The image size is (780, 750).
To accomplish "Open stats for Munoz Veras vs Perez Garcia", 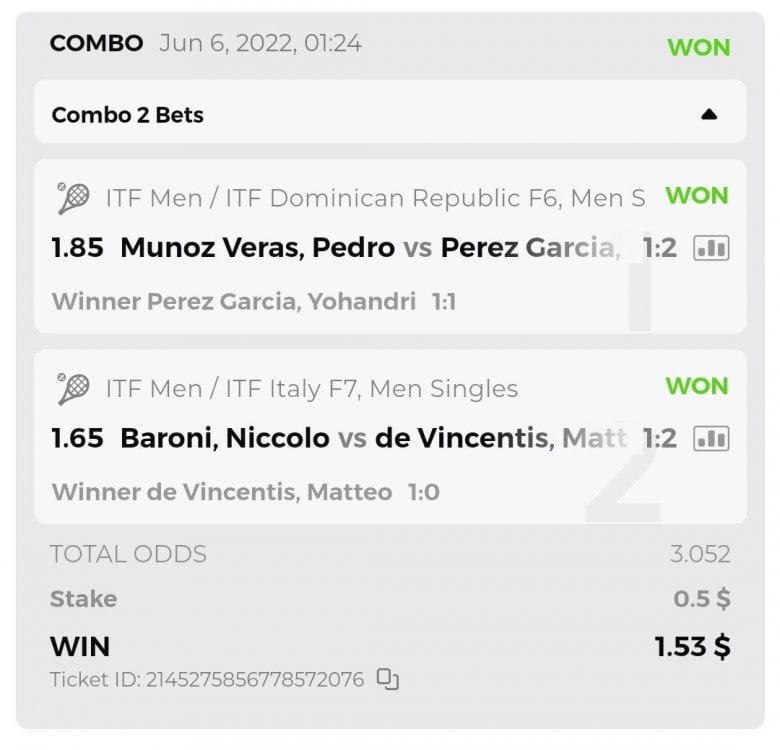I will coord(711,248).
